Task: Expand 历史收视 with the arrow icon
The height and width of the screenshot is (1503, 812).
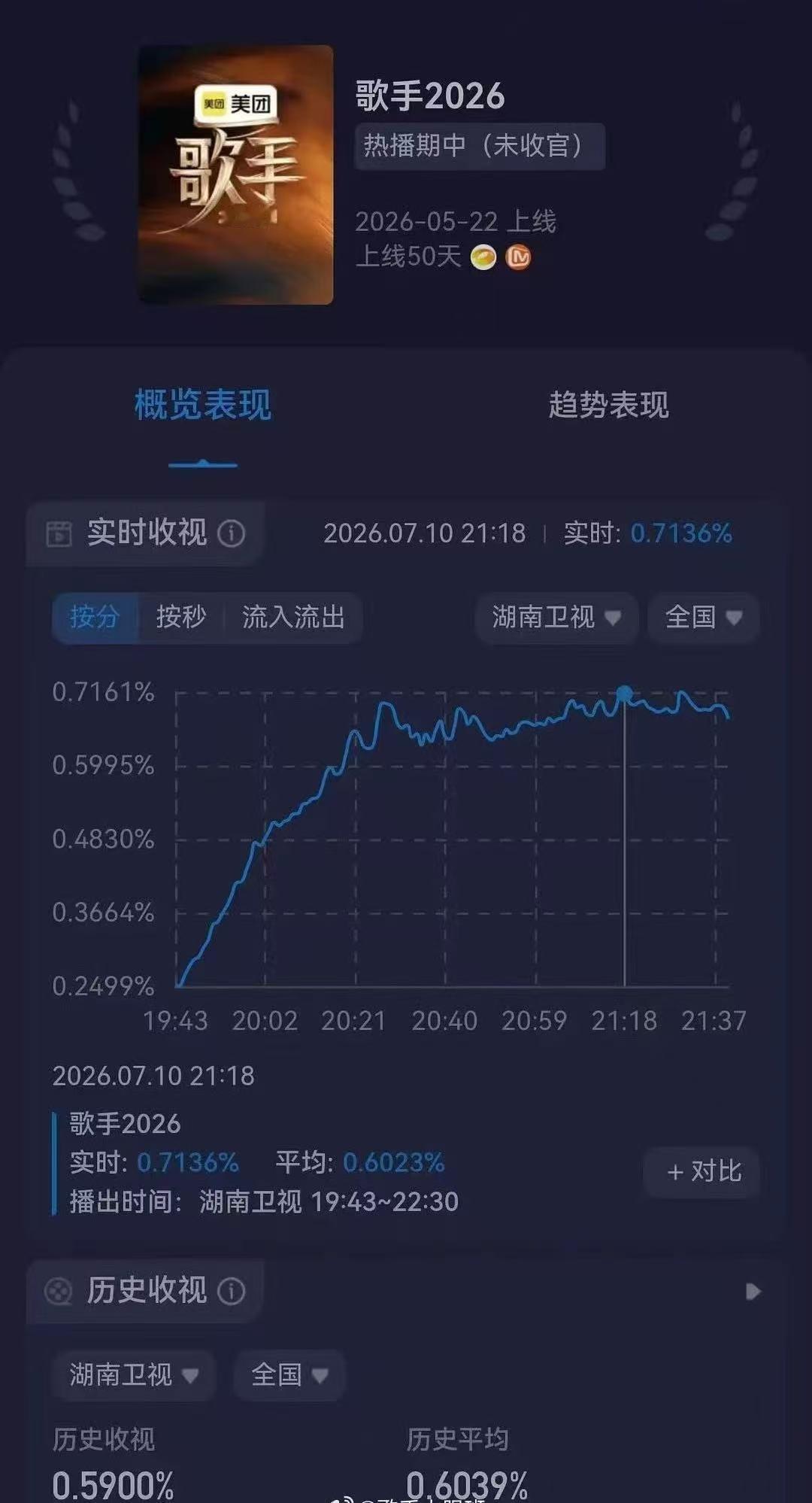Action: [x=753, y=1292]
